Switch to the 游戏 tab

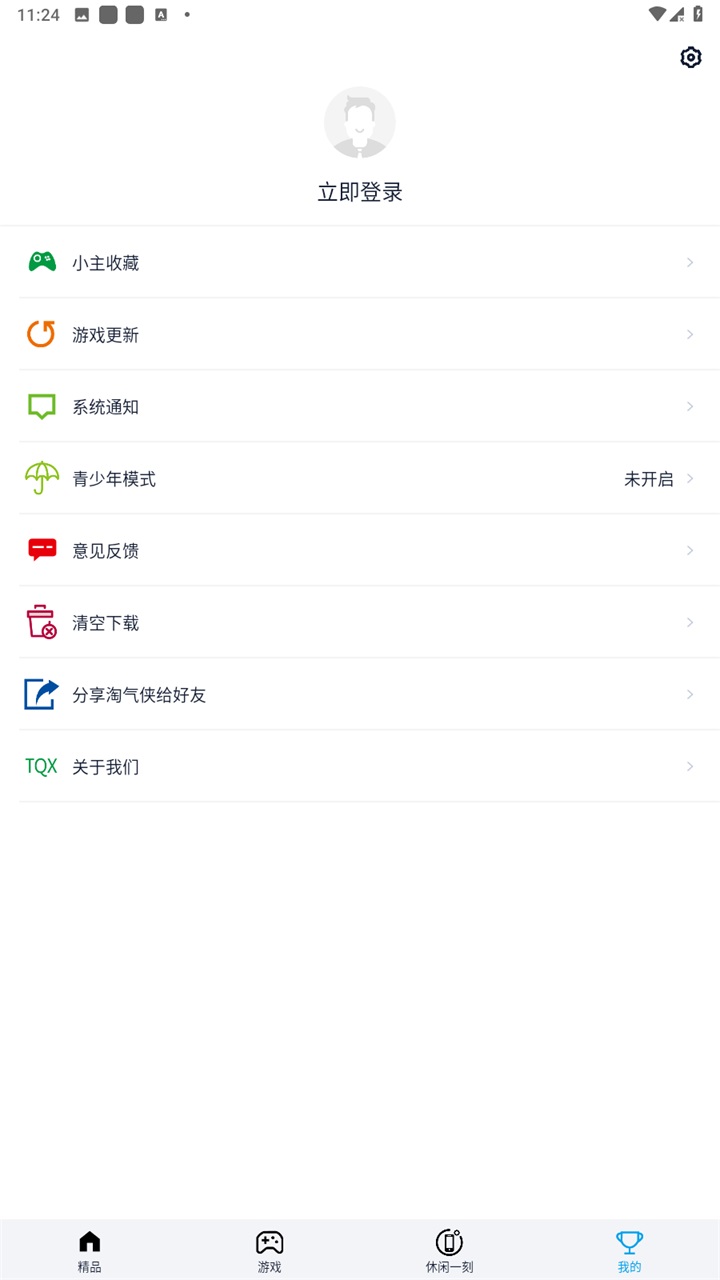click(x=269, y=1248)
